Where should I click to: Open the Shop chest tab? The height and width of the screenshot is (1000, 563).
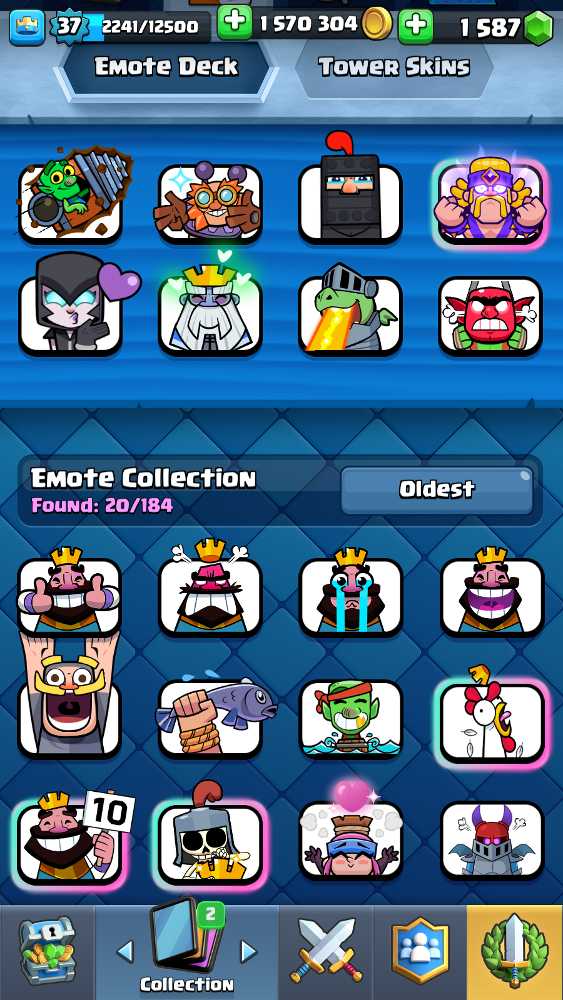pyautogui.click(x=47, y=952)
